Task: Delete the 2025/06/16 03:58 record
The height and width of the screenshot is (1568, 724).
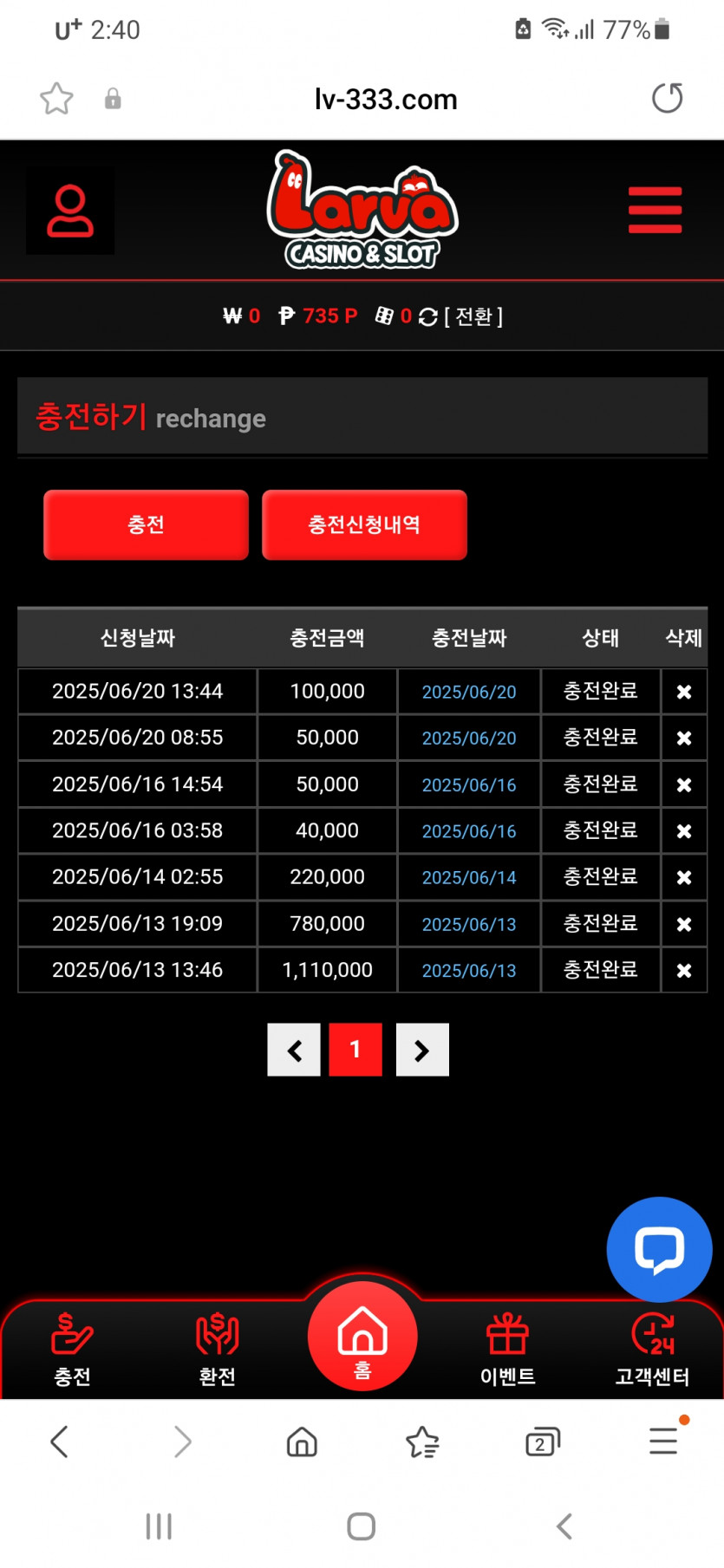Action: [683, 831]
